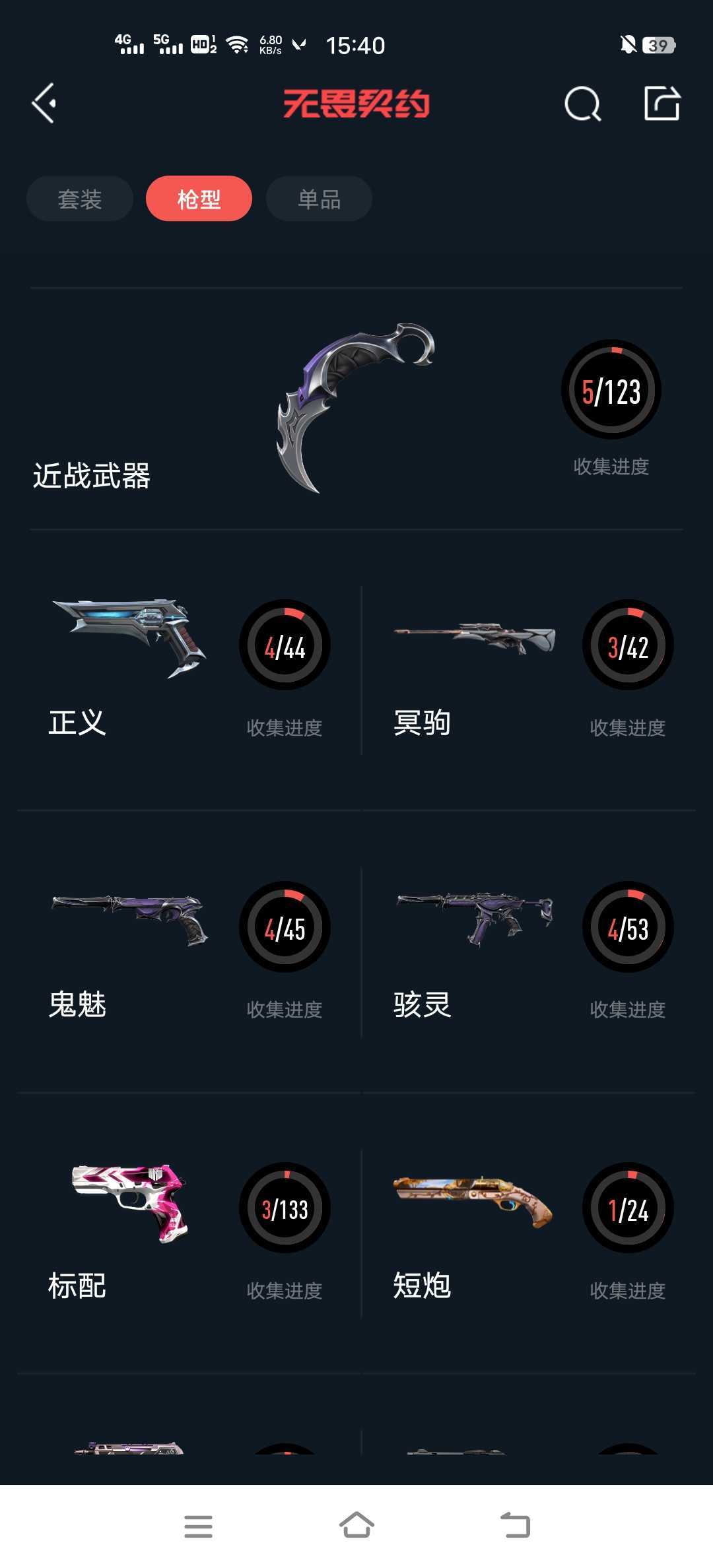Open the 冥驹 weapon card
Image resolution: width=713 pixels, height=1568 pixels.
[x=528, y=670]
